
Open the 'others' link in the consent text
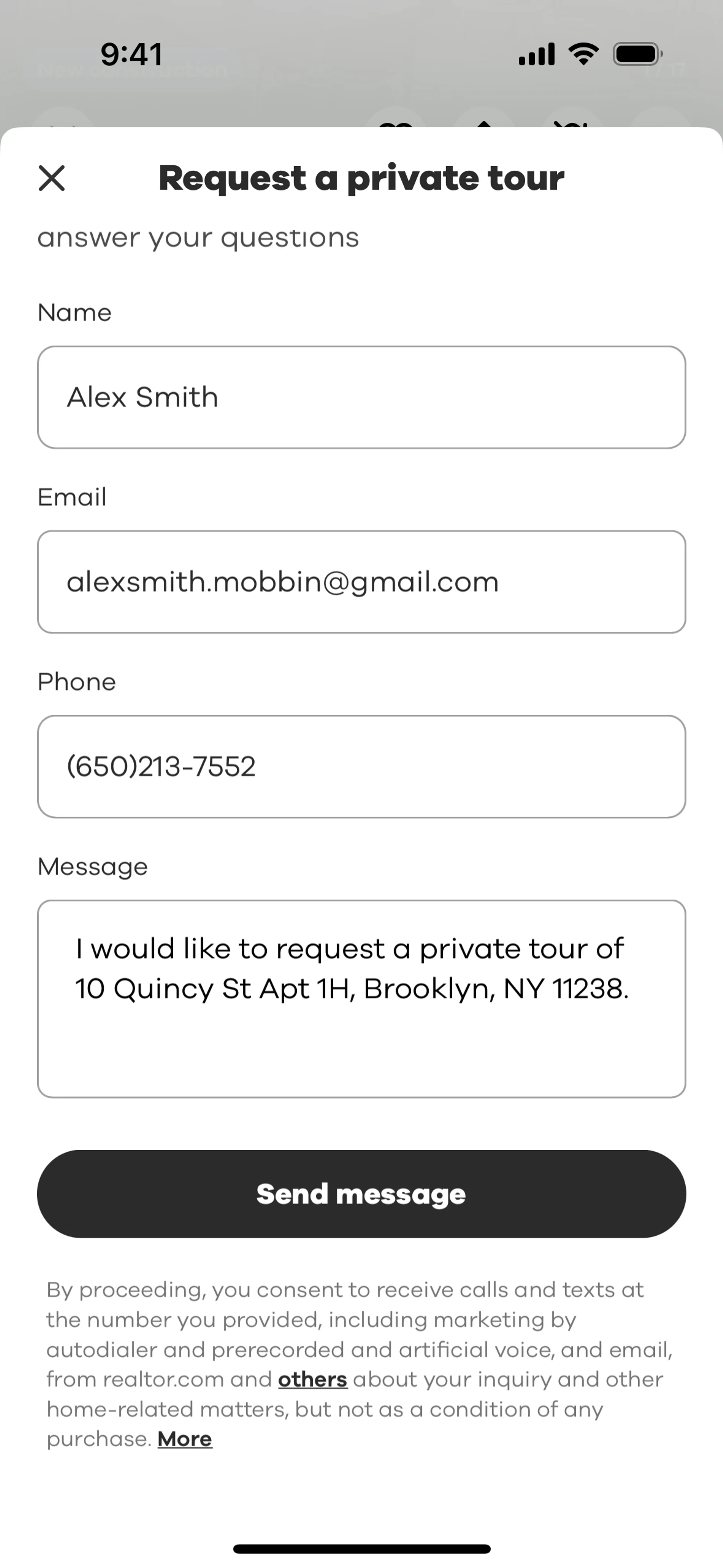(x=312, y=1379)
